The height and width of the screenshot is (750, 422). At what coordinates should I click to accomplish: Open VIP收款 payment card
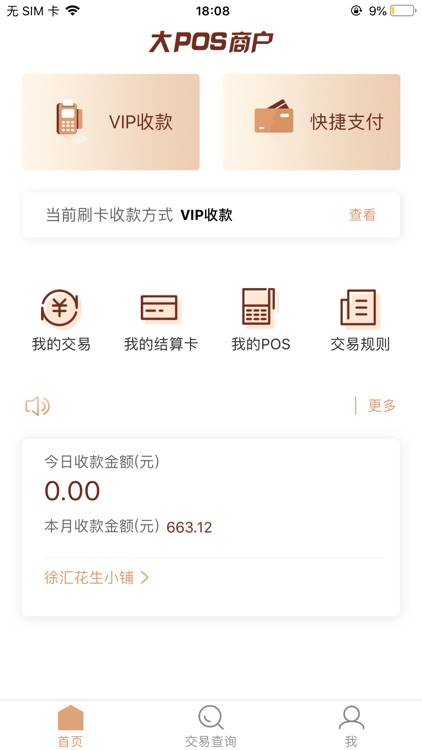[x=111, y=122]
